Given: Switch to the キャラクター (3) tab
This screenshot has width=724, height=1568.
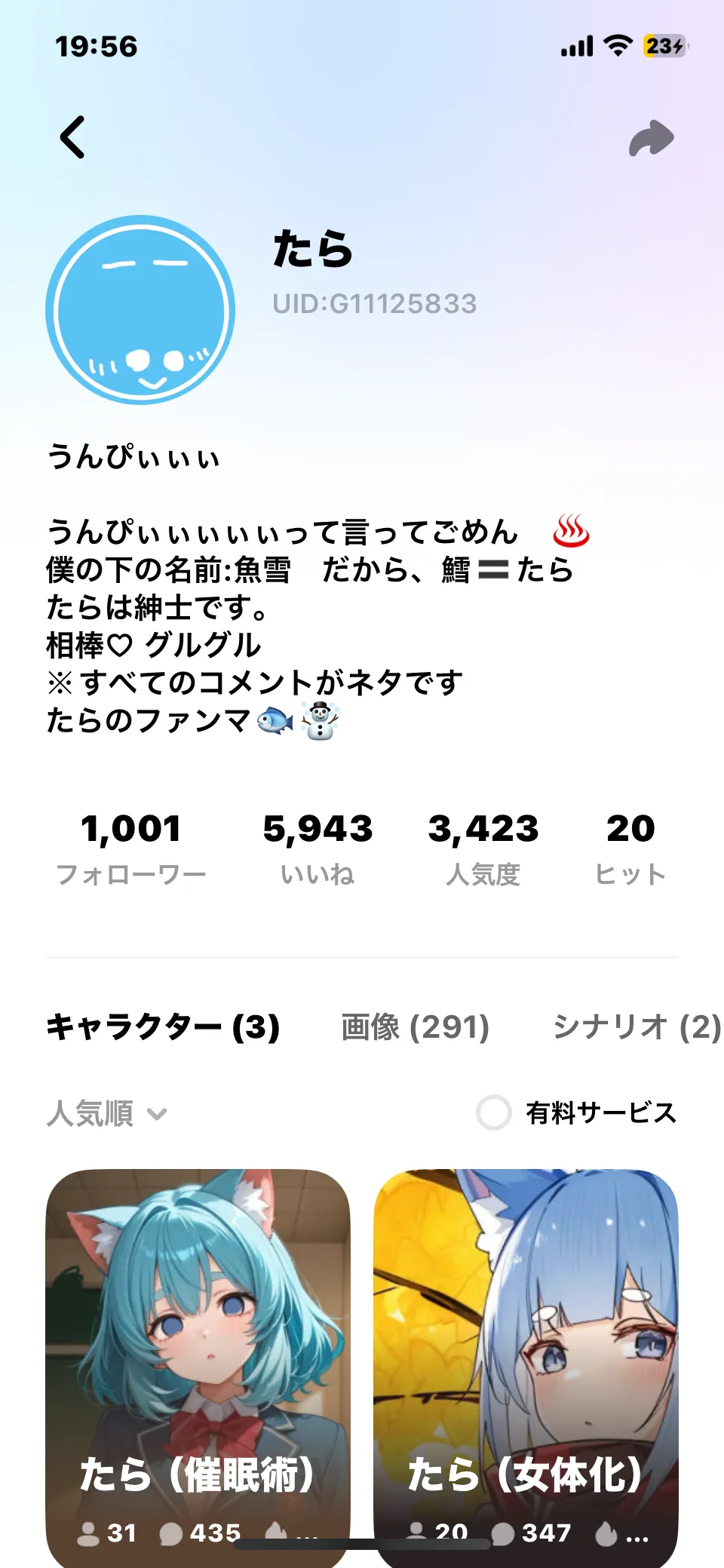Looking at the screenshot, I should 163,1026.
